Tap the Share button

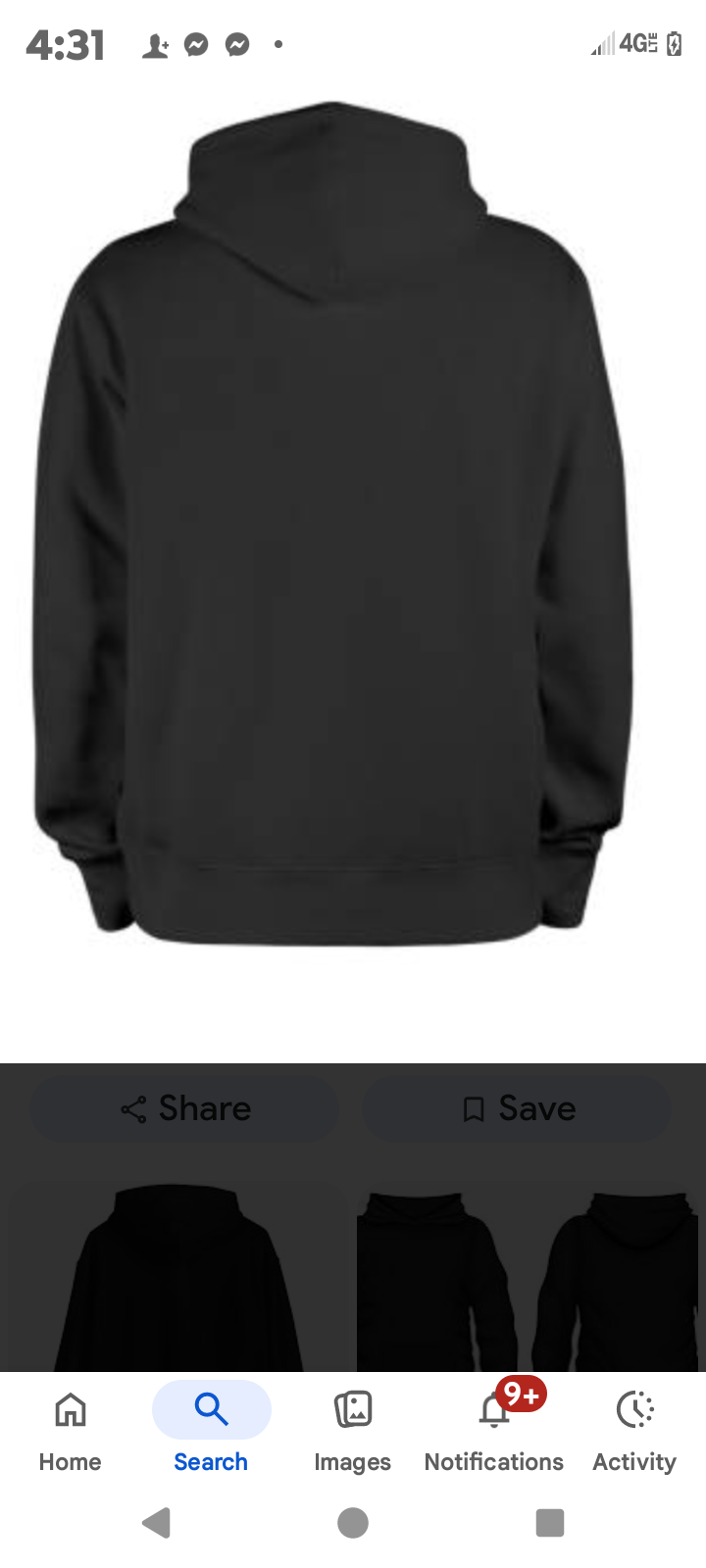click(184, 1108)
